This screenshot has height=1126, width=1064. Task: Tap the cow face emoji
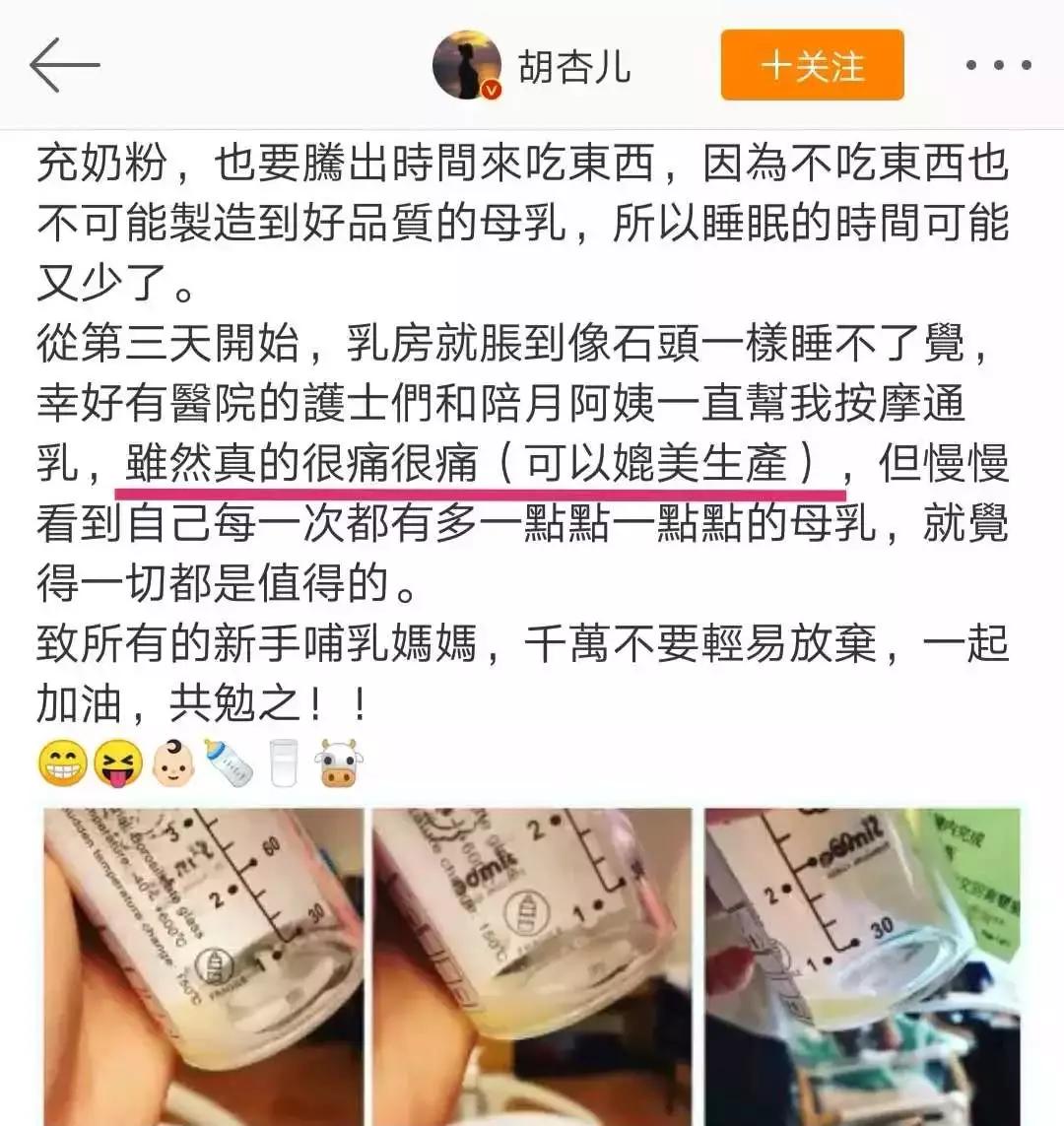click(339, 763)
